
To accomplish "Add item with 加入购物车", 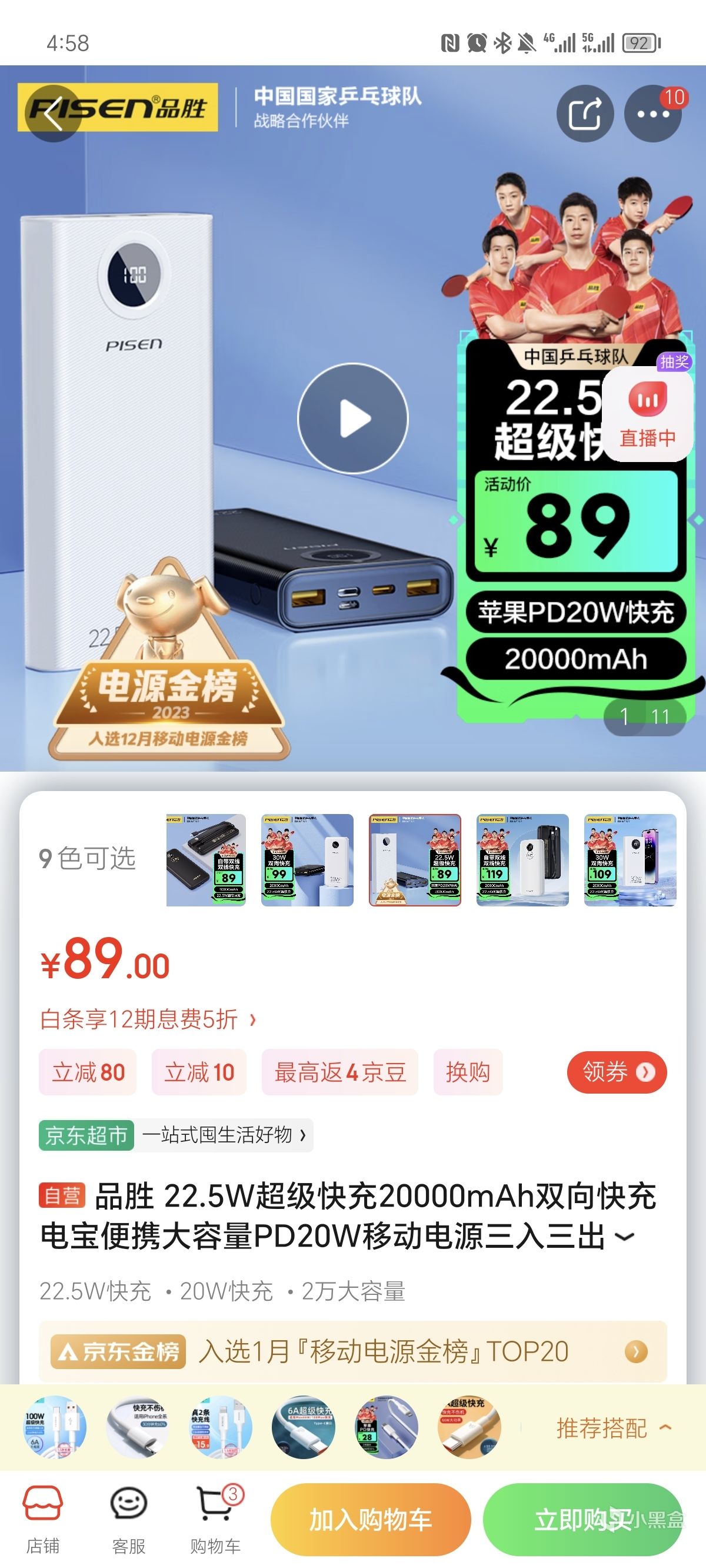I will [x=371, y=1519].
